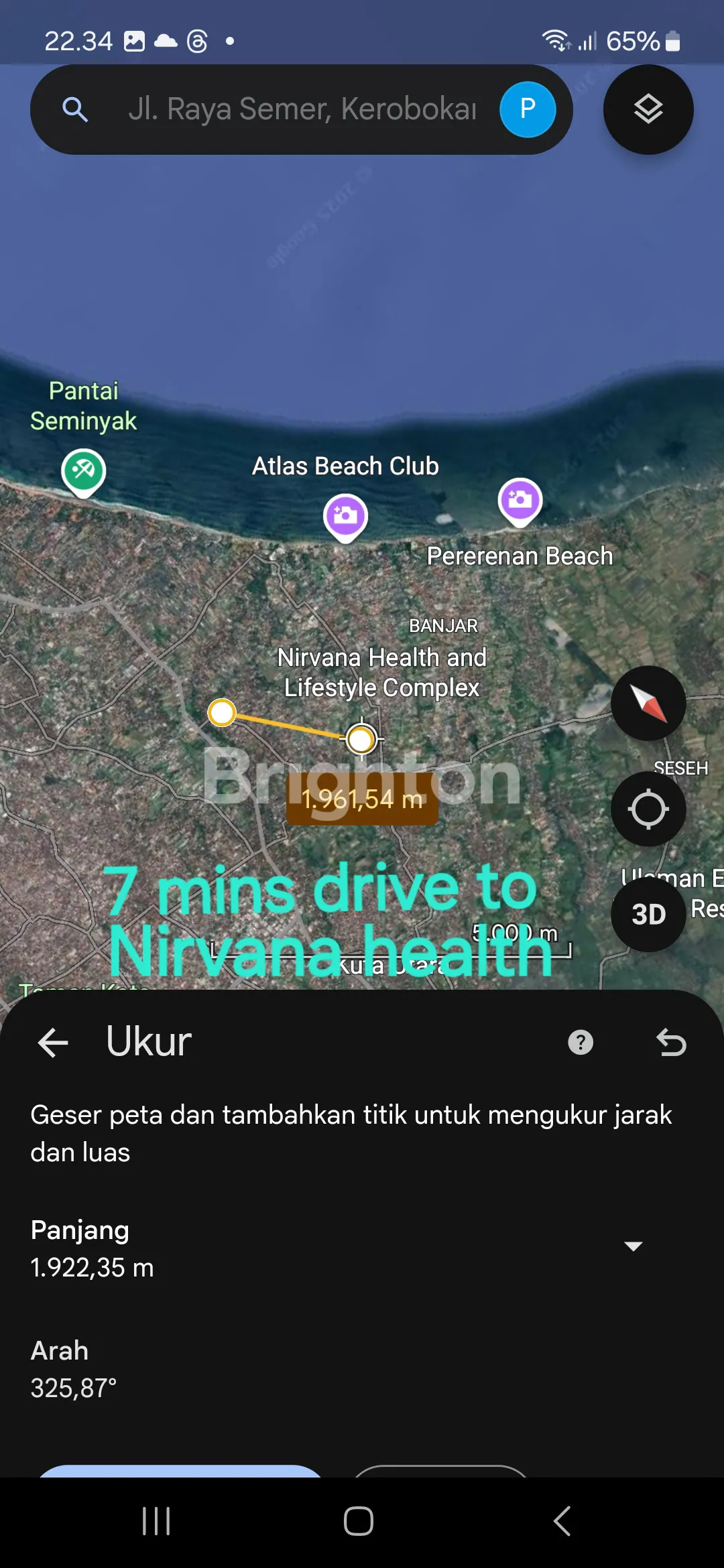Open help for the measure tool

point(581,1043)
